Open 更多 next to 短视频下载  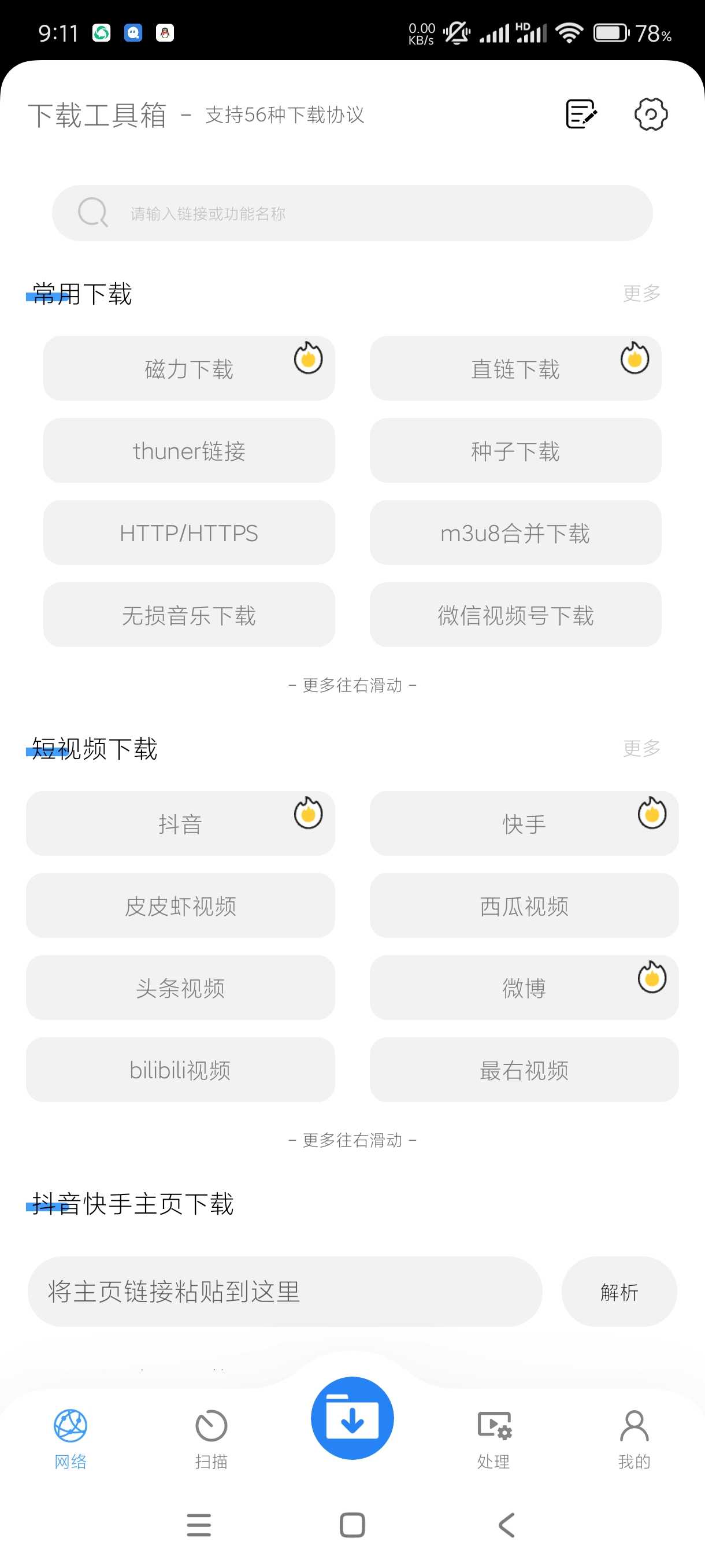pos(642,748)
